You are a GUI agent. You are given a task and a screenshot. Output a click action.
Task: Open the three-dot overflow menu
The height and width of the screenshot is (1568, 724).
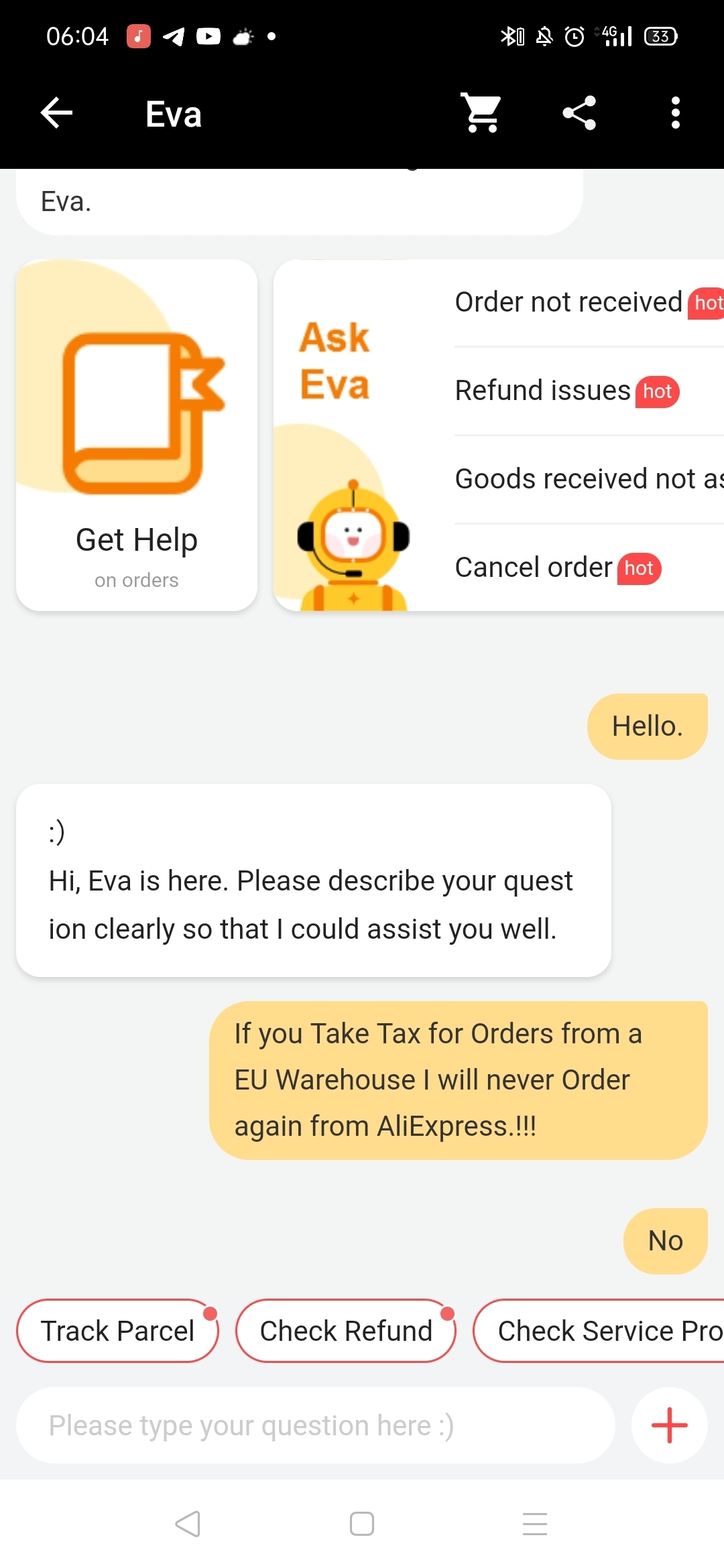676,113
